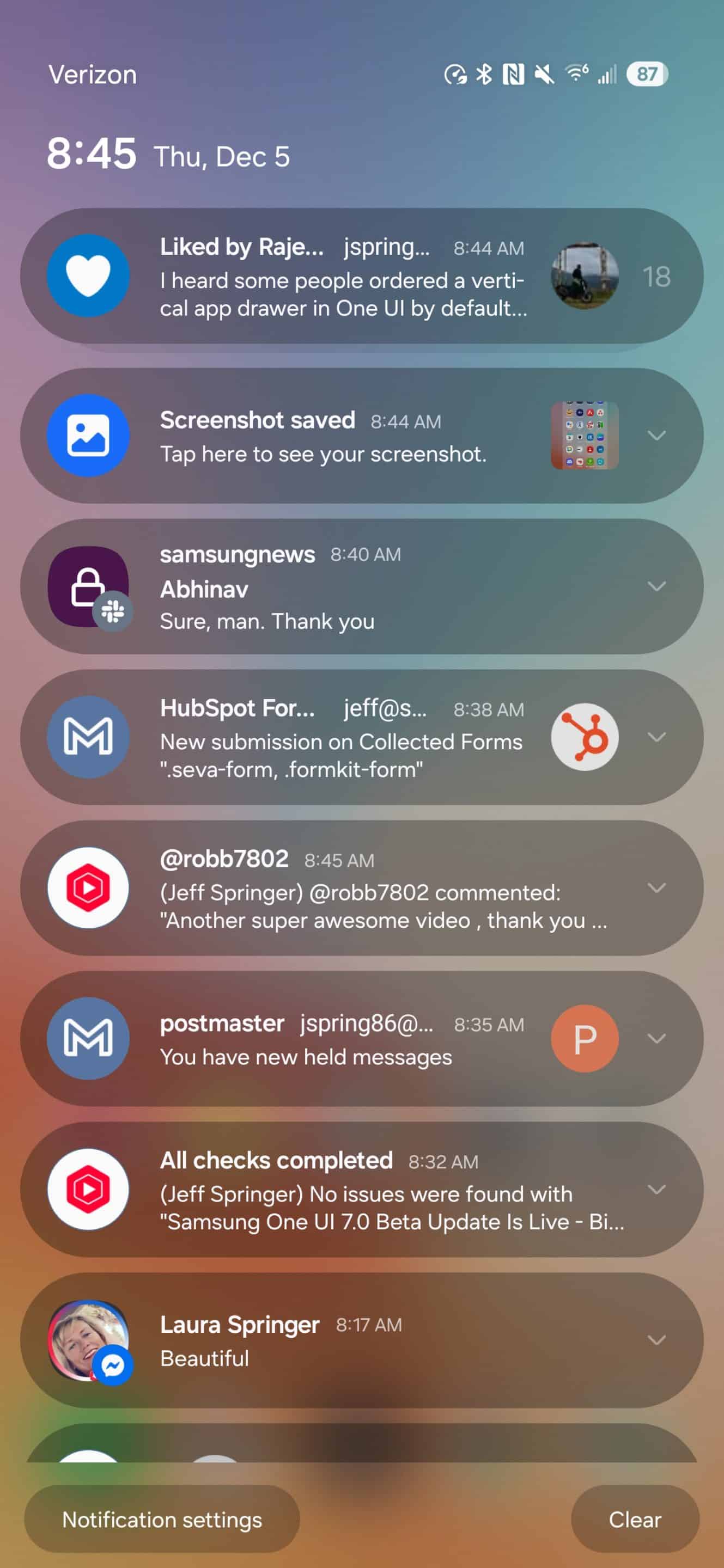Open the All checks completed notification
The image size is (724, 1568).
point(362,1190)
